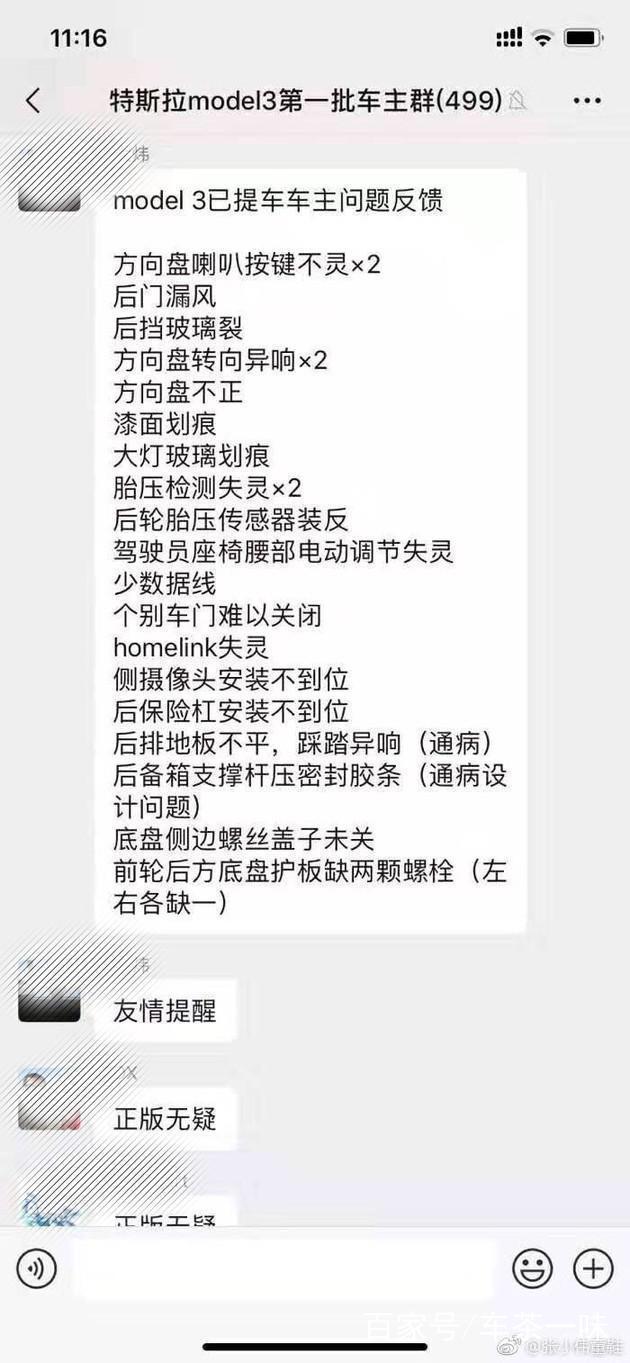The width and height of the screenshot is (630, 1363).
Task: Go back from the group chat
Action: (33, 100)
